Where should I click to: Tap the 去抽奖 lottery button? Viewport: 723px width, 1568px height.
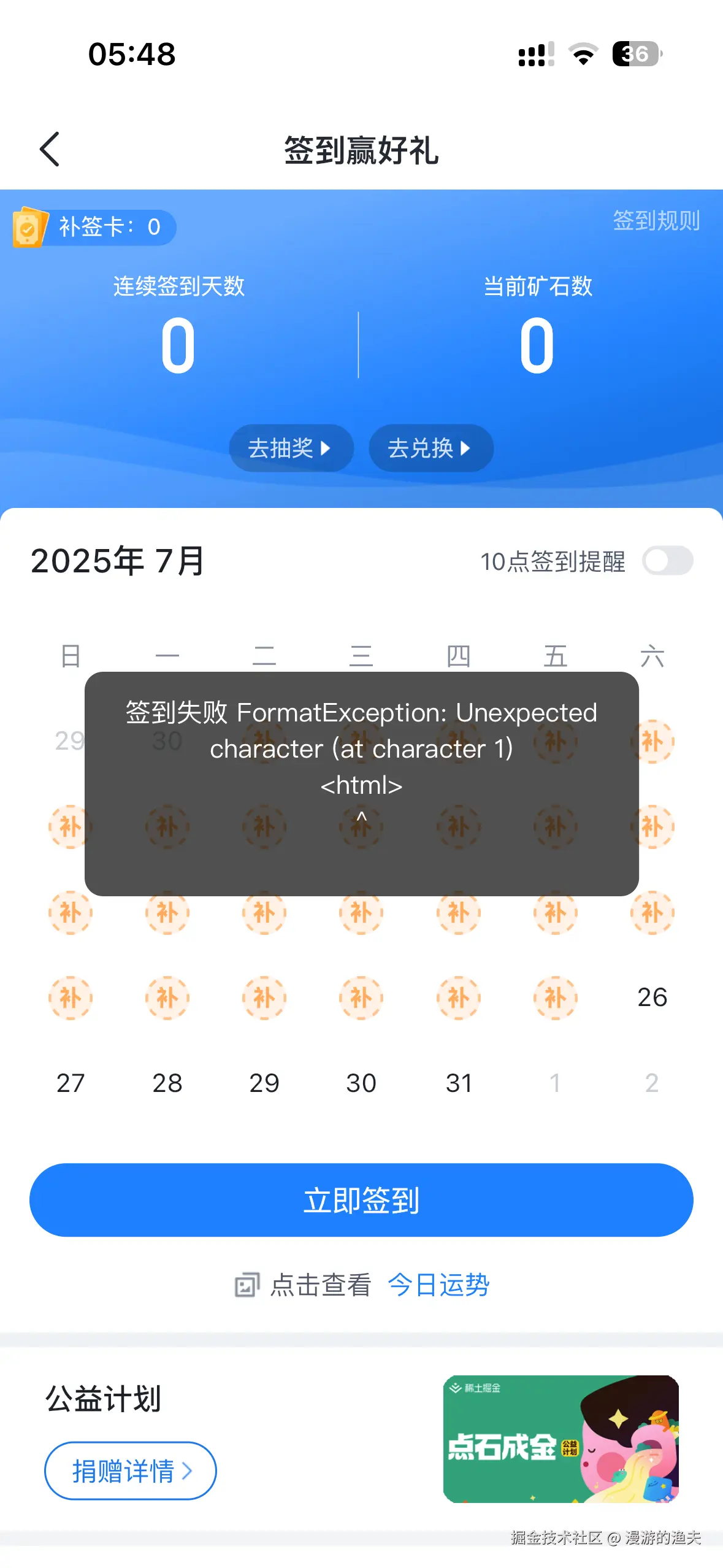pyautogui.click(x=289, y=448)
